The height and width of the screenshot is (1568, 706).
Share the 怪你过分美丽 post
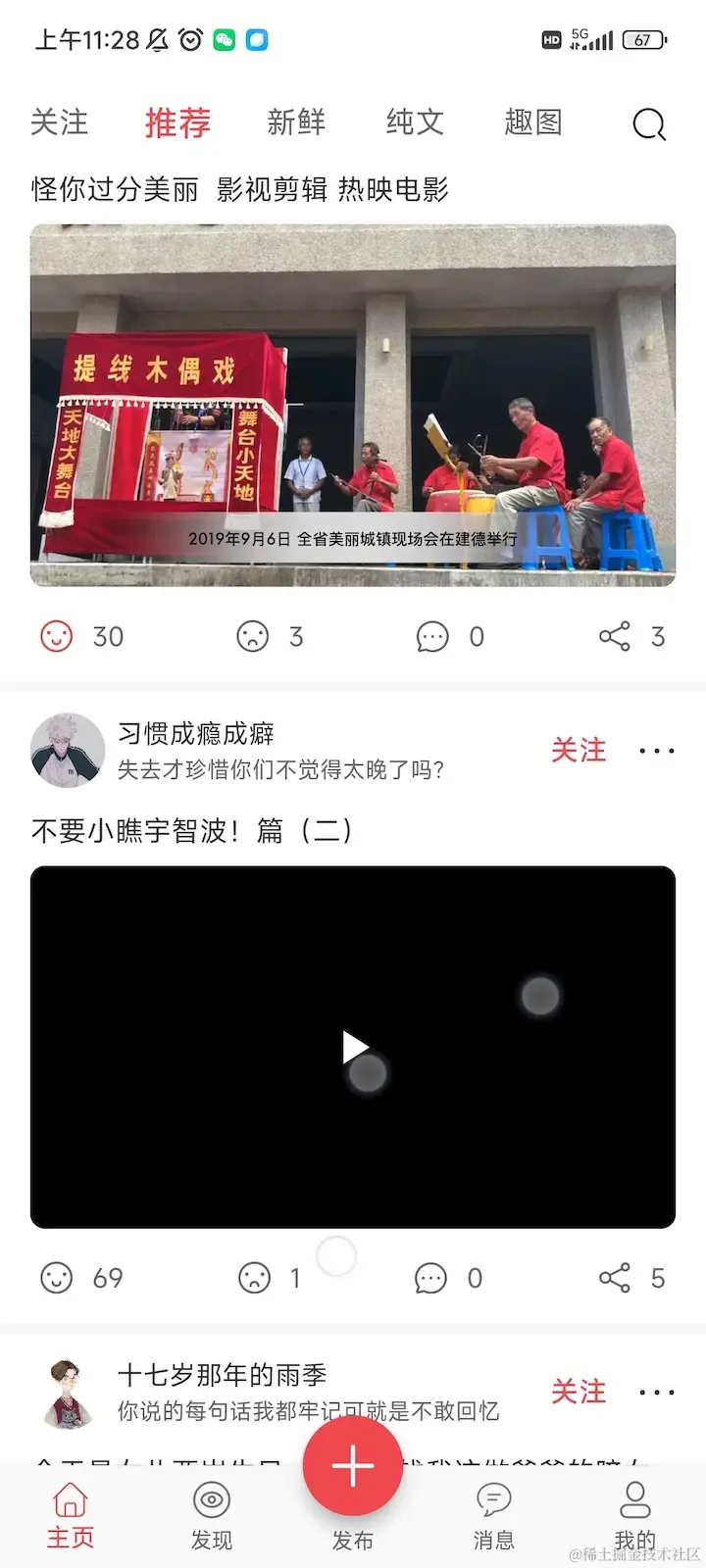pyautogui.click(x=615, y=637)
